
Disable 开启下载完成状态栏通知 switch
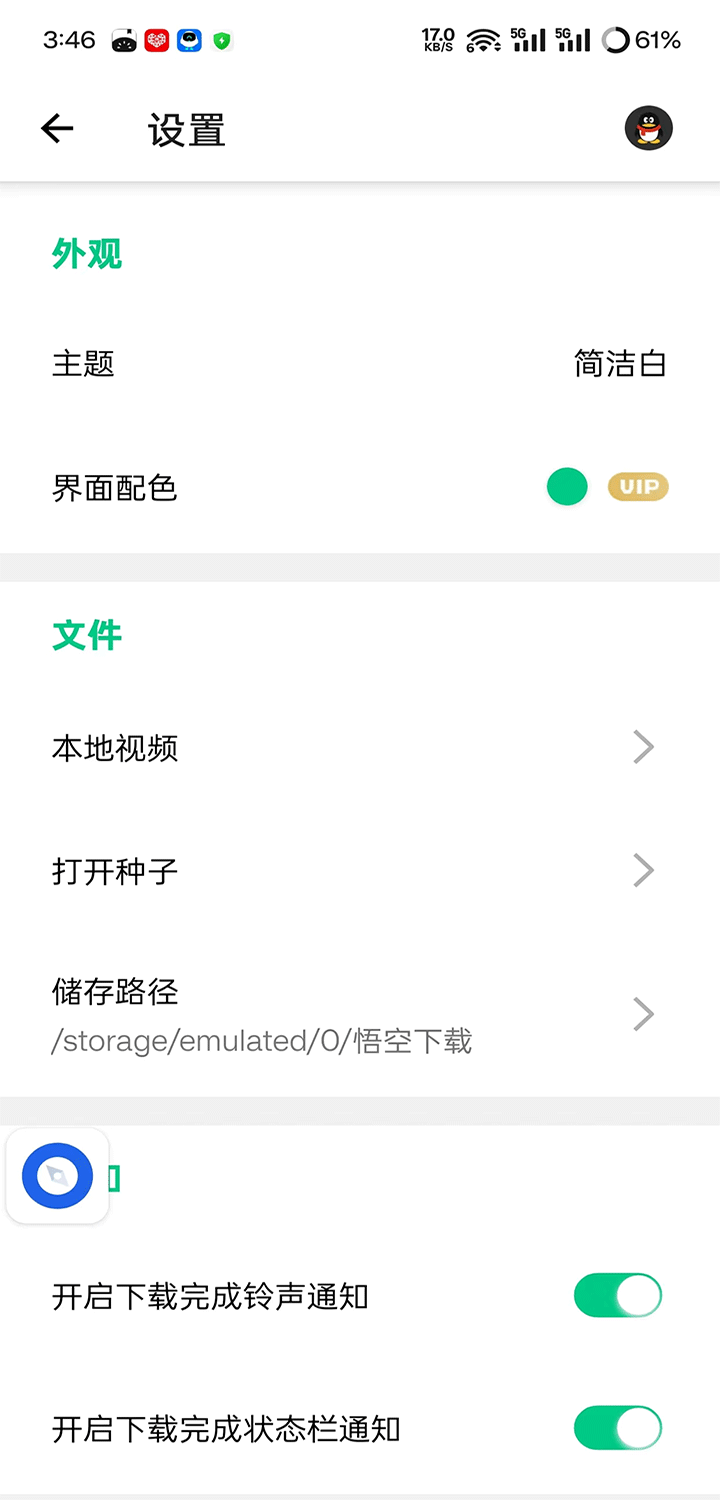coord(617,1428)
